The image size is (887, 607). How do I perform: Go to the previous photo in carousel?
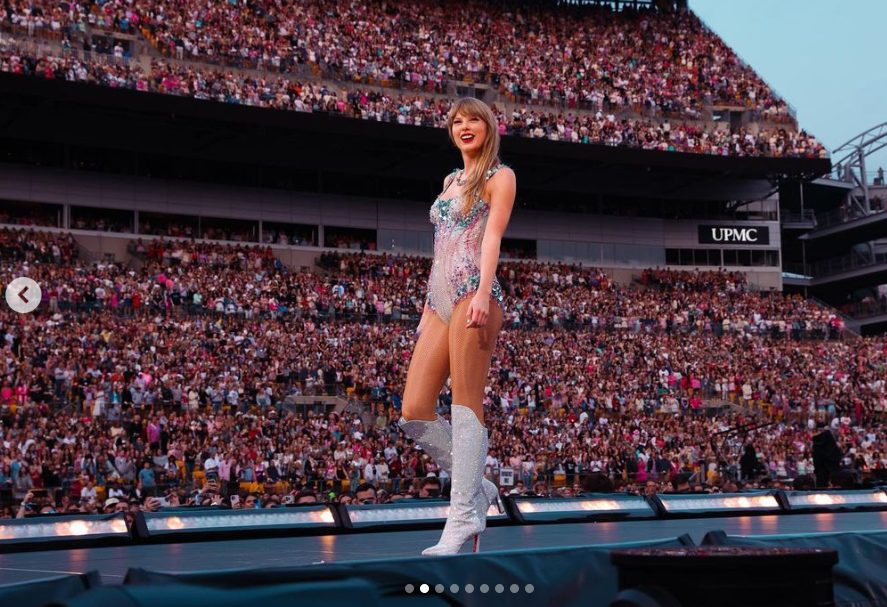pyautogui.click(x=23, y=295)
